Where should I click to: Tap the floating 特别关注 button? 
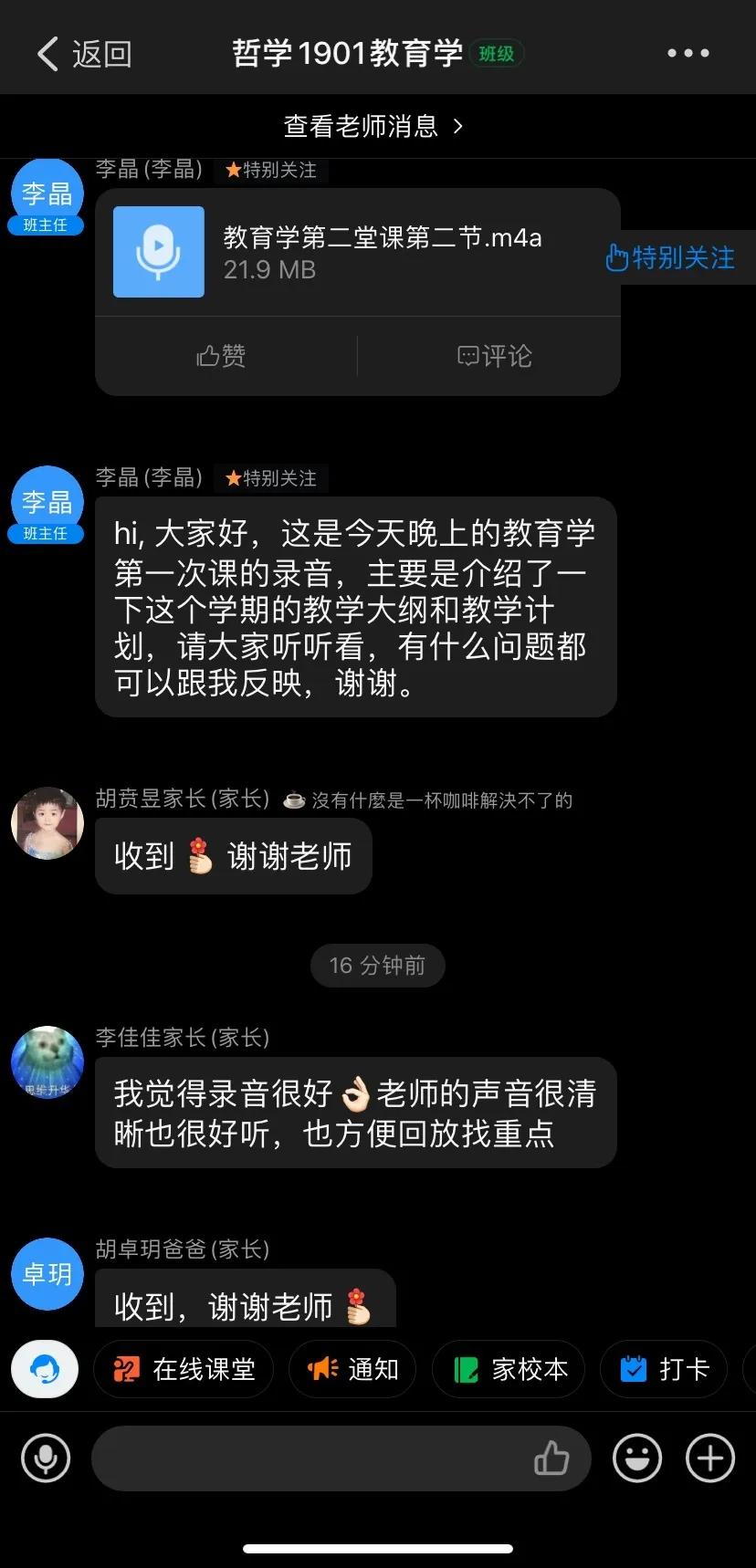(671, 258)
